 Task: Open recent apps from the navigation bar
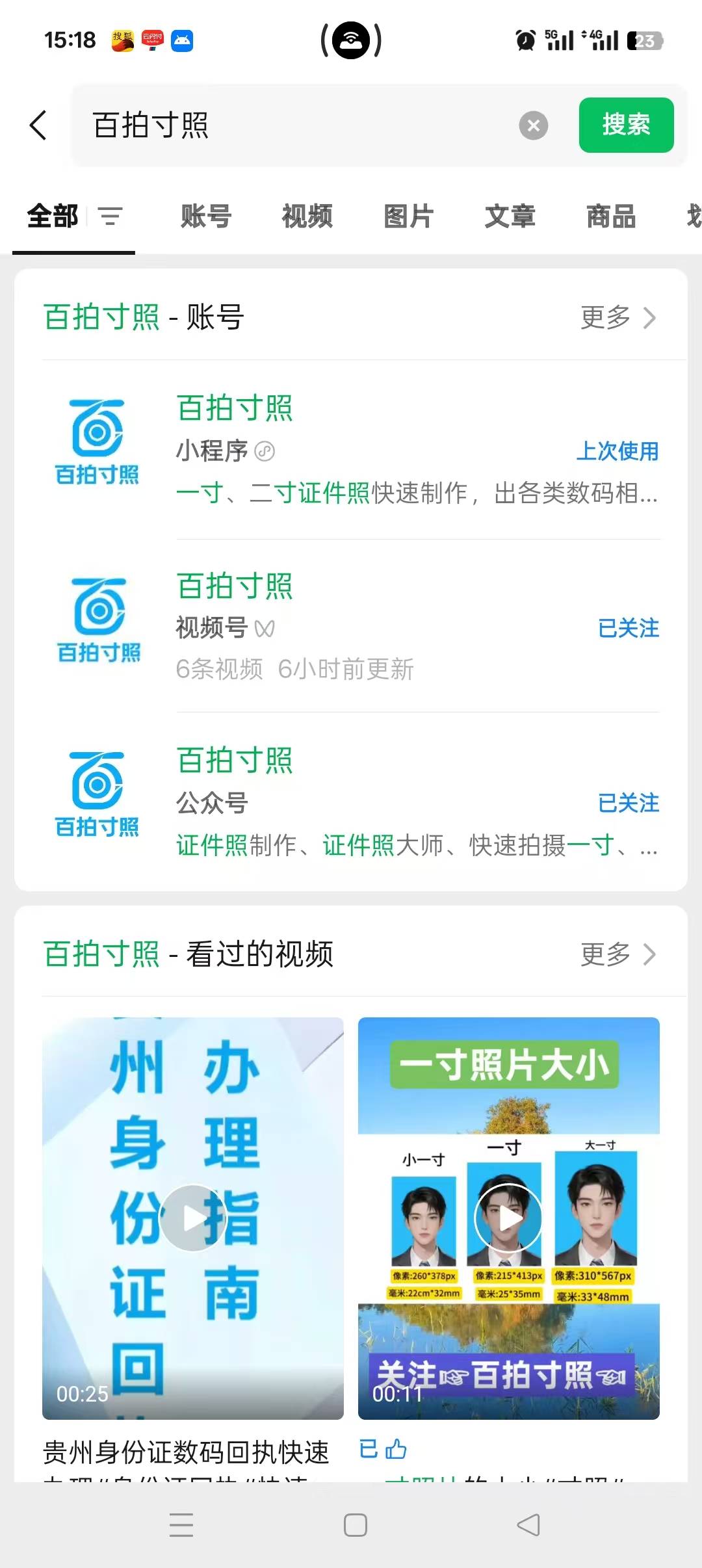pyautogui.click(x=181, y=1524)
